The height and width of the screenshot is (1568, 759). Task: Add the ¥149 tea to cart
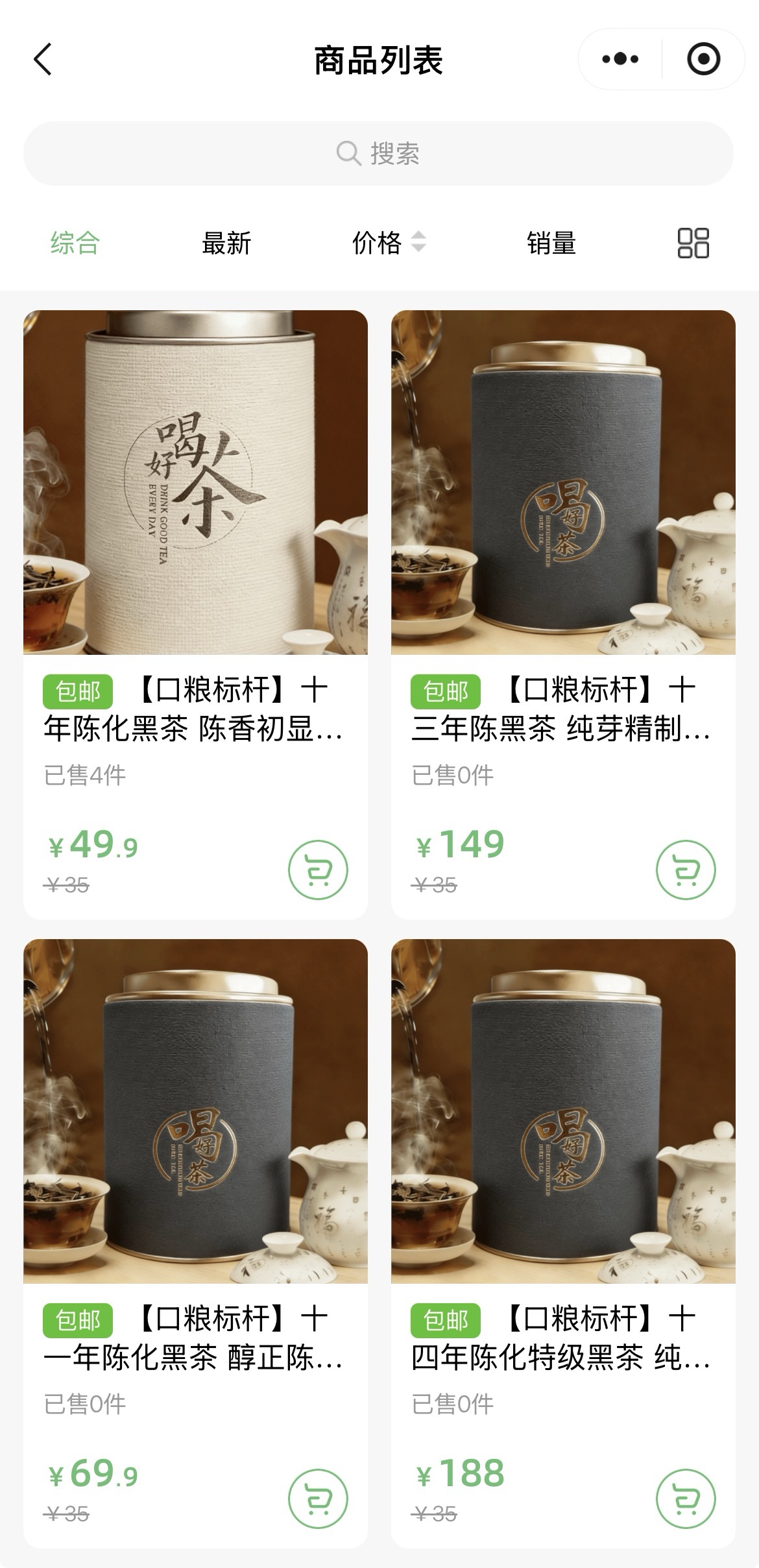[686, 870]
